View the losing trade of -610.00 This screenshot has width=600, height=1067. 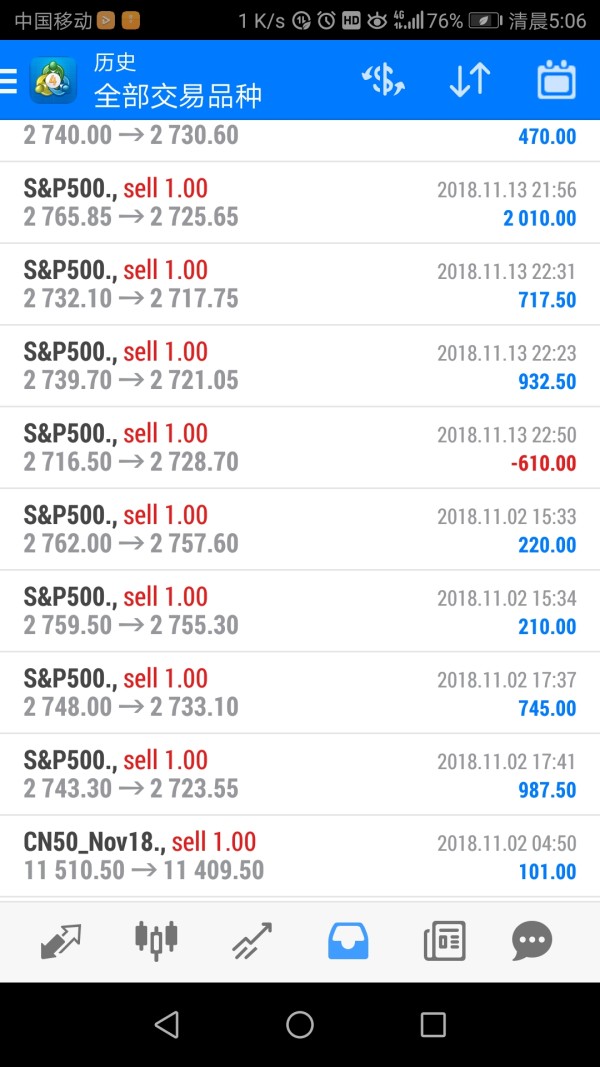[x=300, y=448]
